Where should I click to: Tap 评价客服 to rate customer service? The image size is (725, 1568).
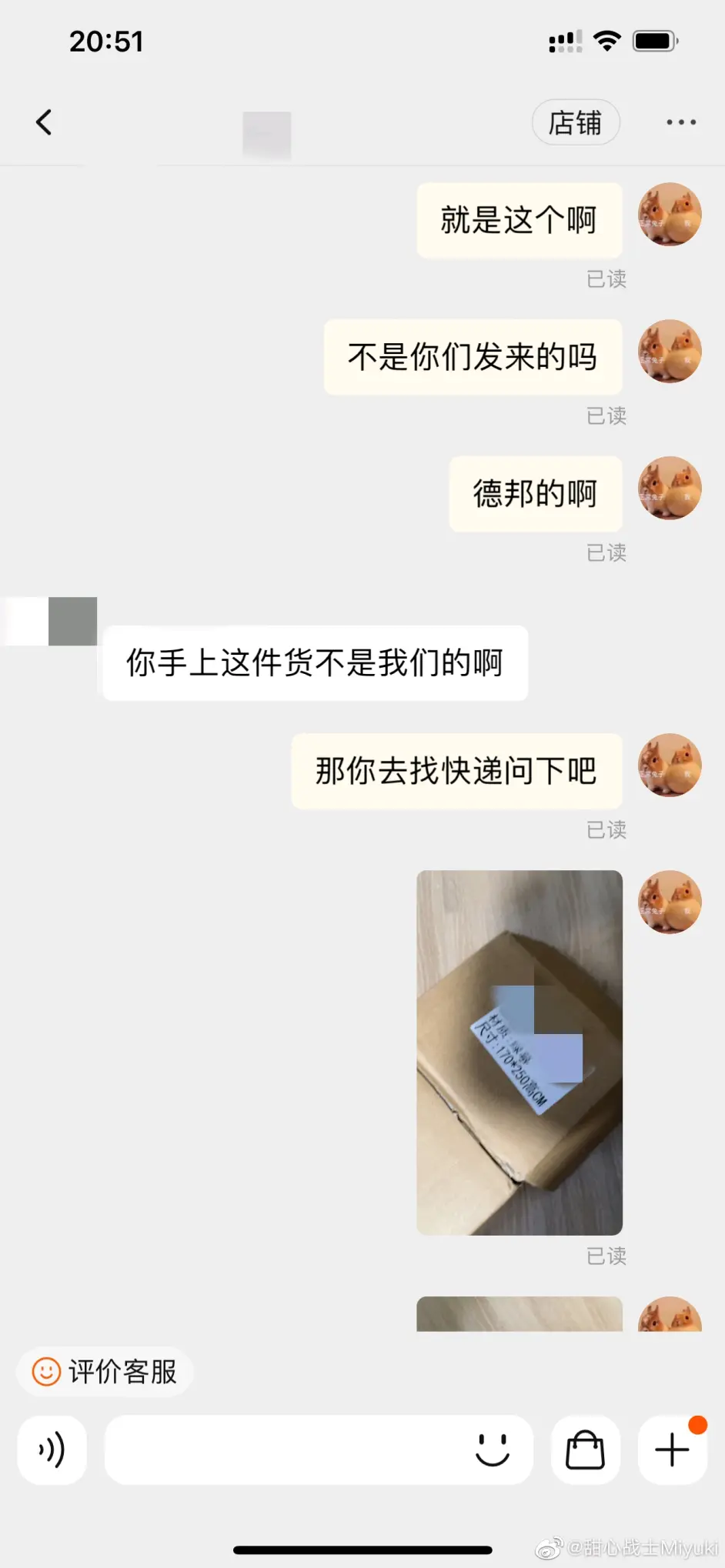pyautogui.click(x=105, y=1372)
